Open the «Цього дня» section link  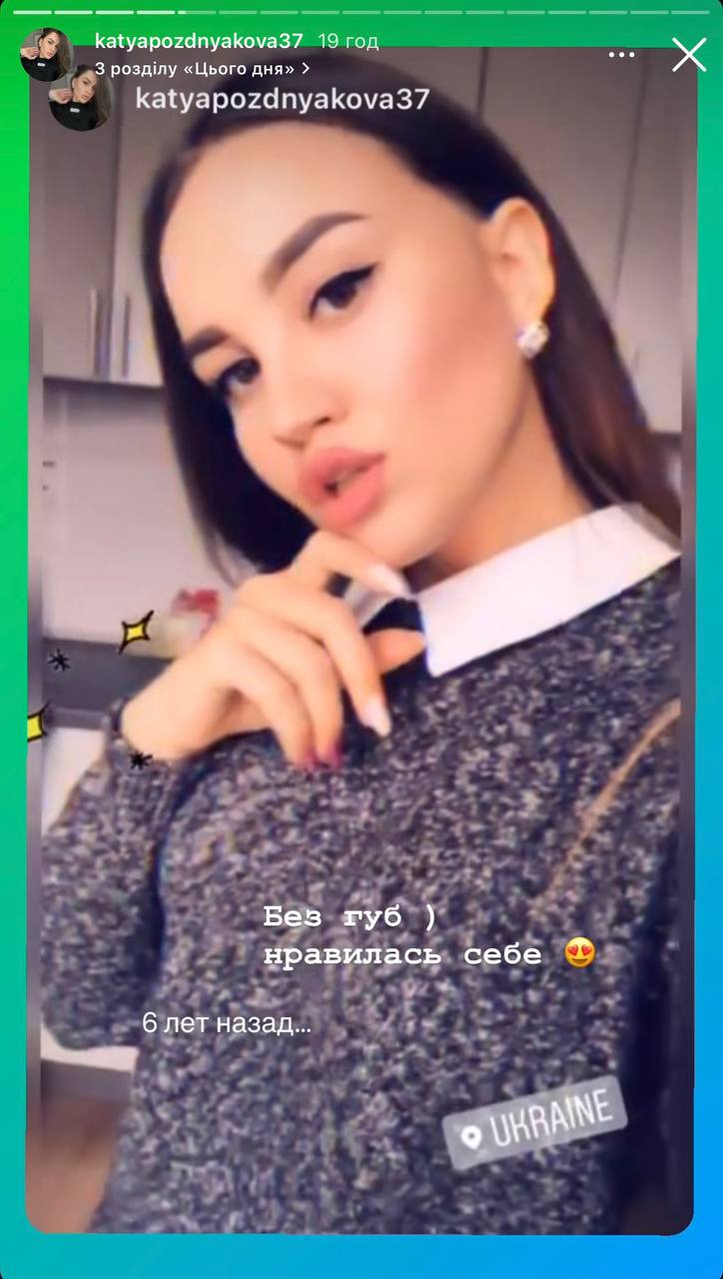[202, 68]
